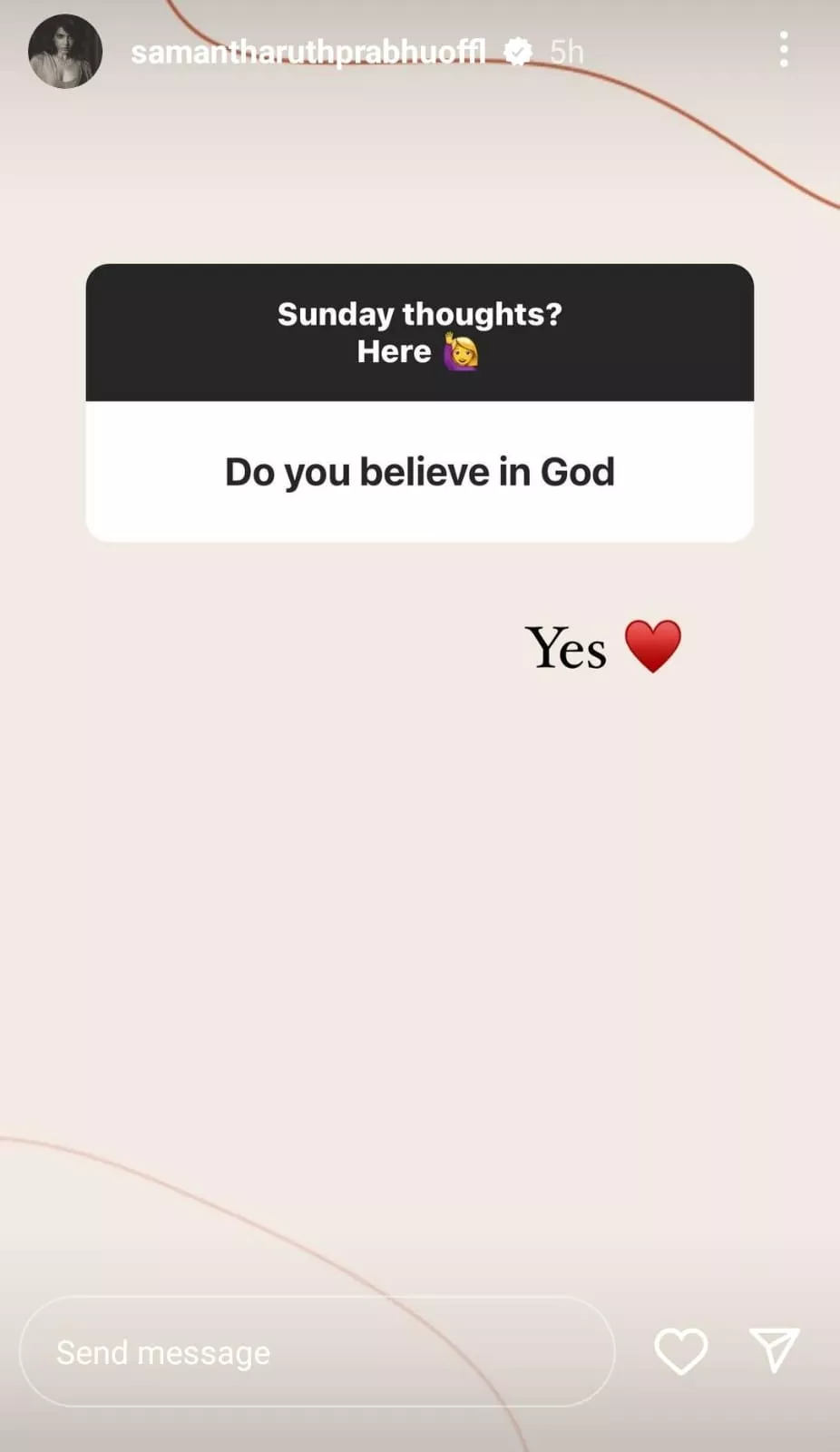Like this story with the heart
840x1452 pixels.
pyautogui.click(x=681, y=1351)
